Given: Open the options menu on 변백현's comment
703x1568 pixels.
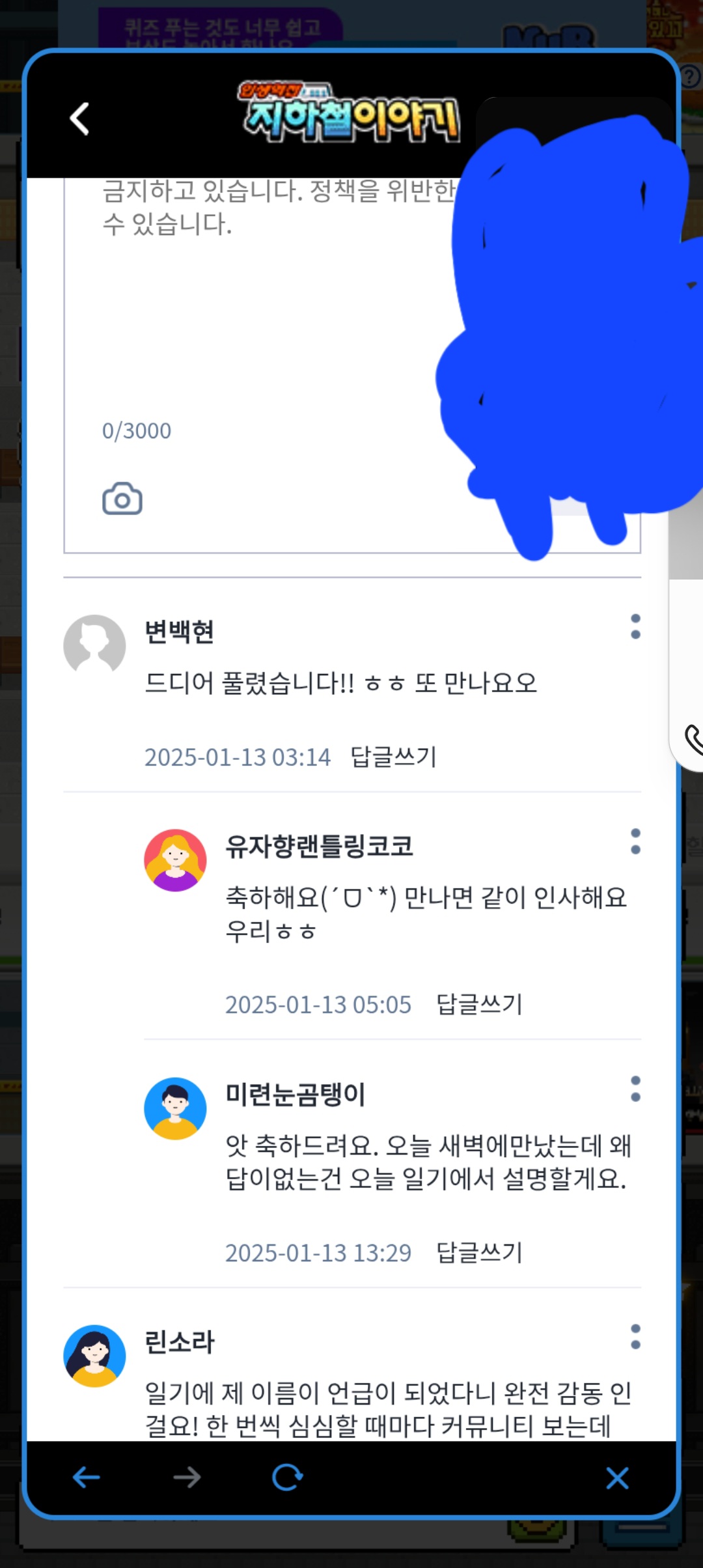Looking at the screenshot, I should point(635,626).
